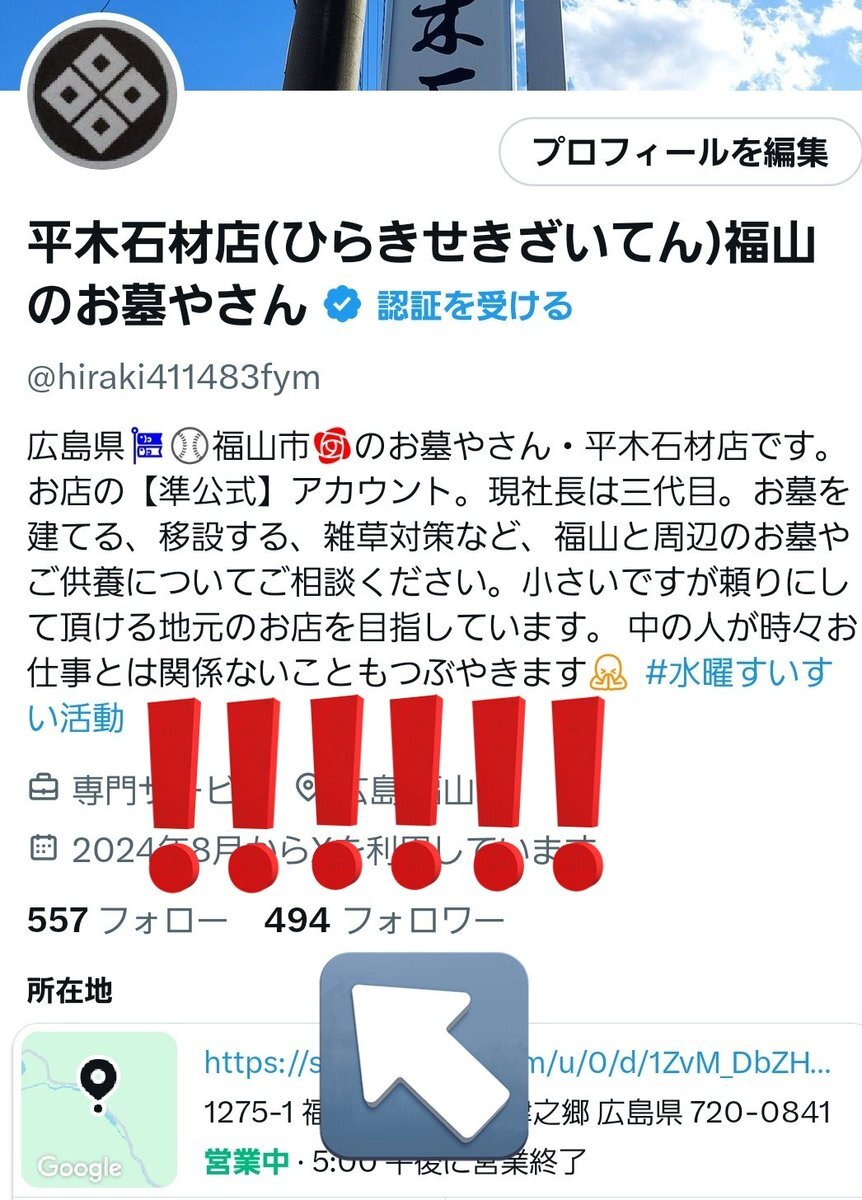Open the https location URL link
862x1200 pixels.
click(x=517, y=1062)
